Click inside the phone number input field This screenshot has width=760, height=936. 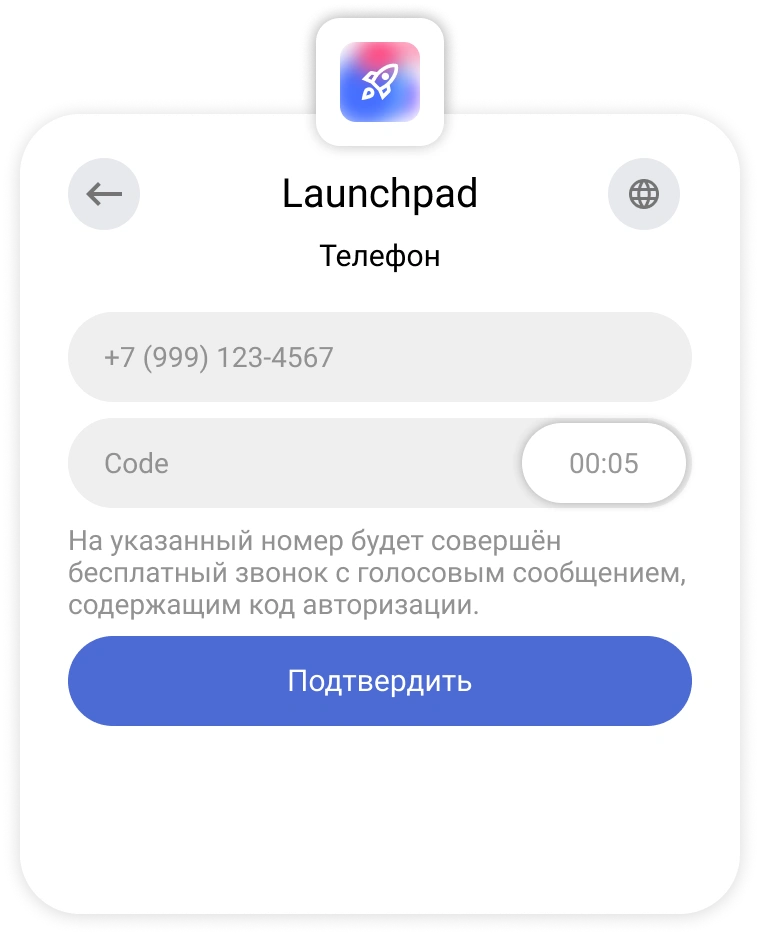pyautogui.click(x=380, y=356)
